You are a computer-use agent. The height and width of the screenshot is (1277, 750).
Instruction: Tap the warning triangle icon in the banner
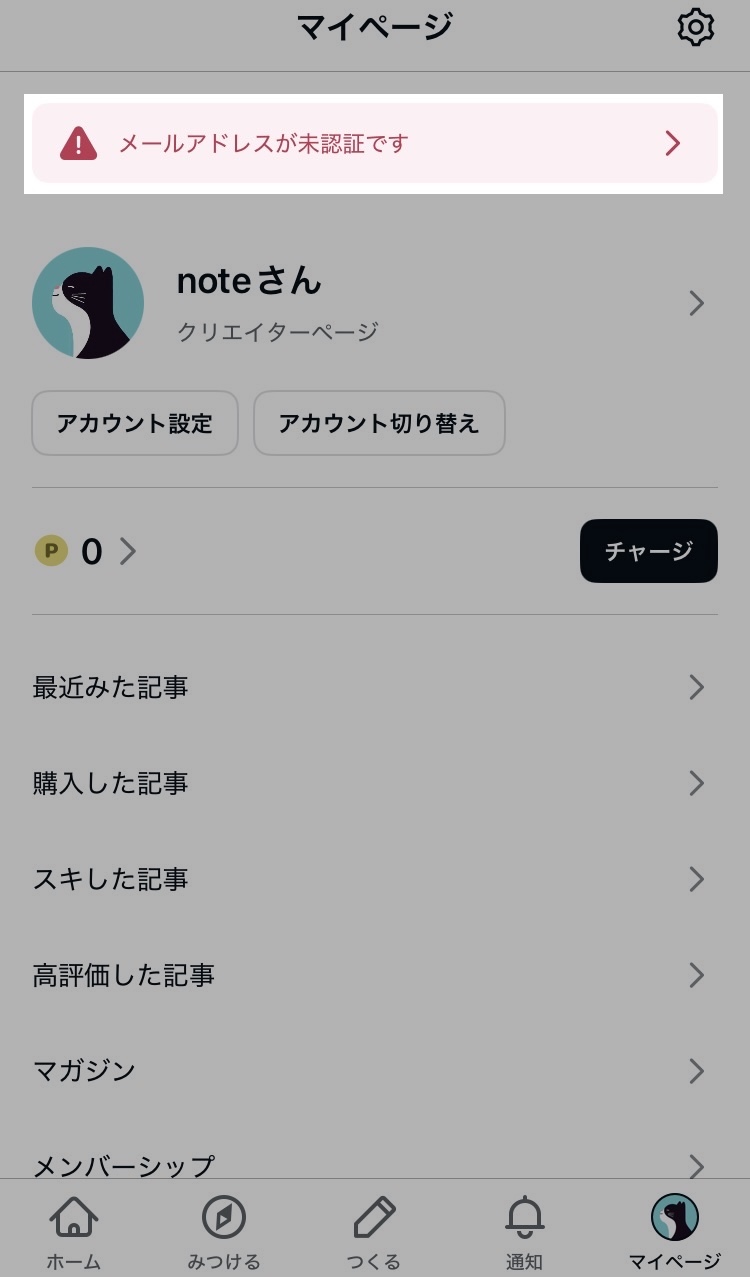coord(79,142)
